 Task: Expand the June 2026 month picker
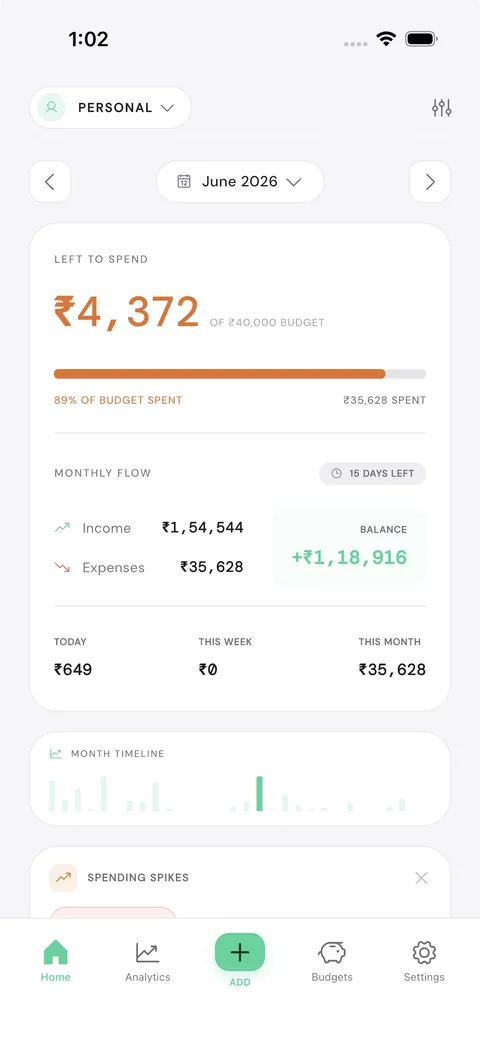click(x=240, y=182)
